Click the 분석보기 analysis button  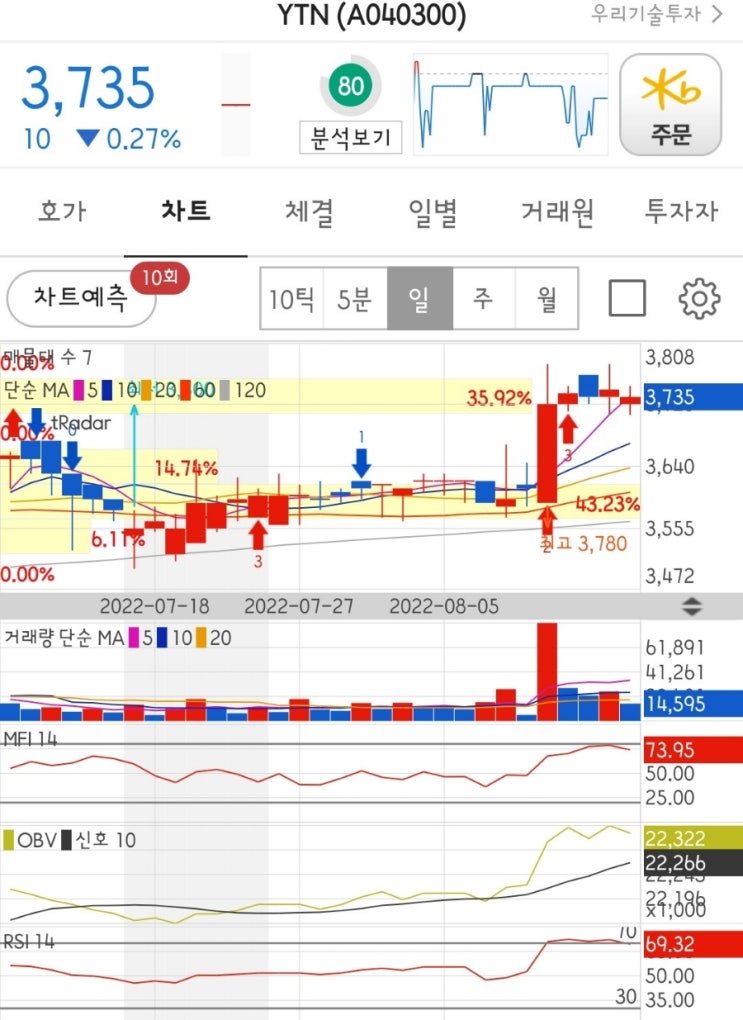tap(351, 138)
